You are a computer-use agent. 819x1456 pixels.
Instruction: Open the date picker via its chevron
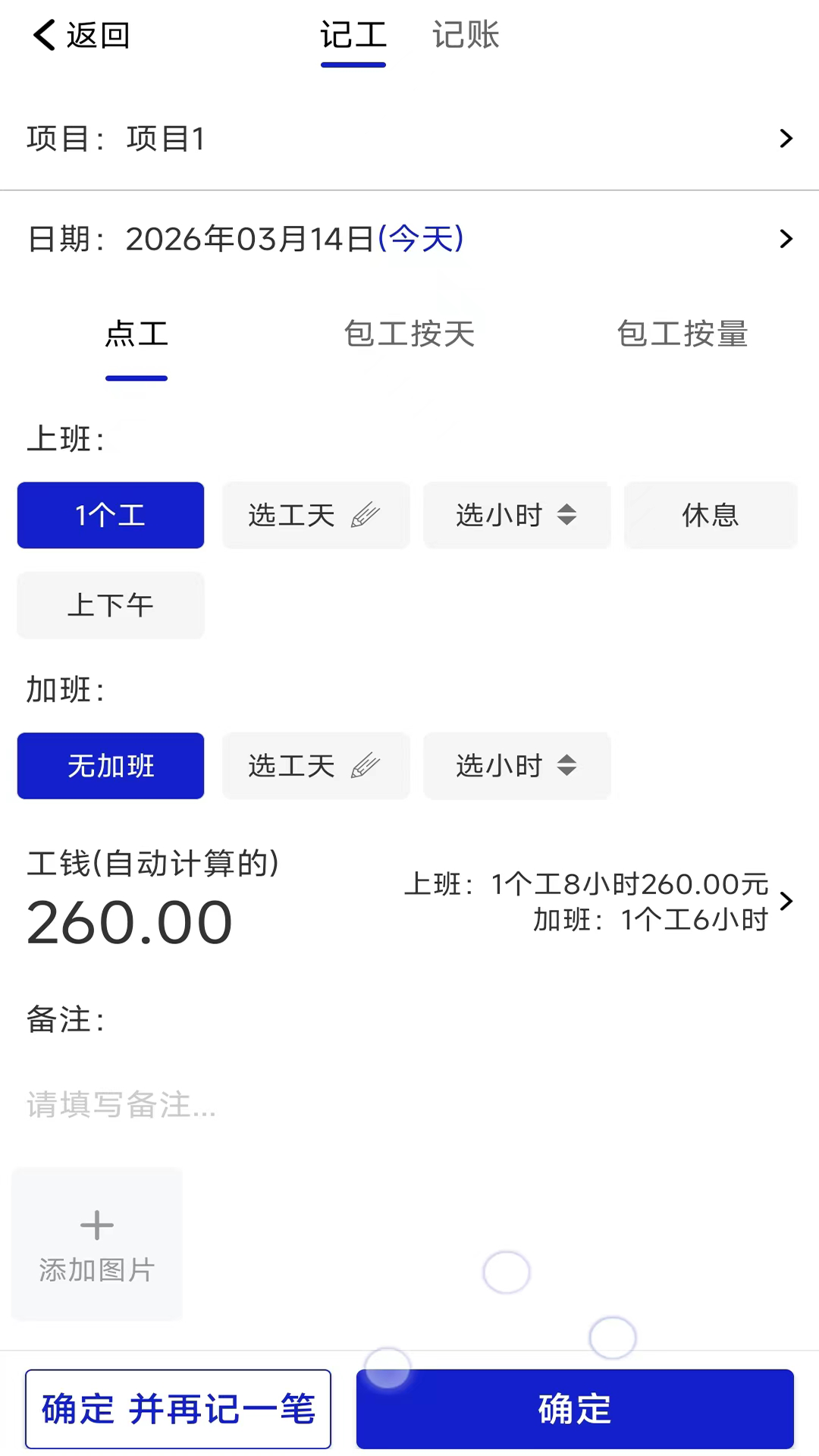pyautogui.click(x=786, y=238)
